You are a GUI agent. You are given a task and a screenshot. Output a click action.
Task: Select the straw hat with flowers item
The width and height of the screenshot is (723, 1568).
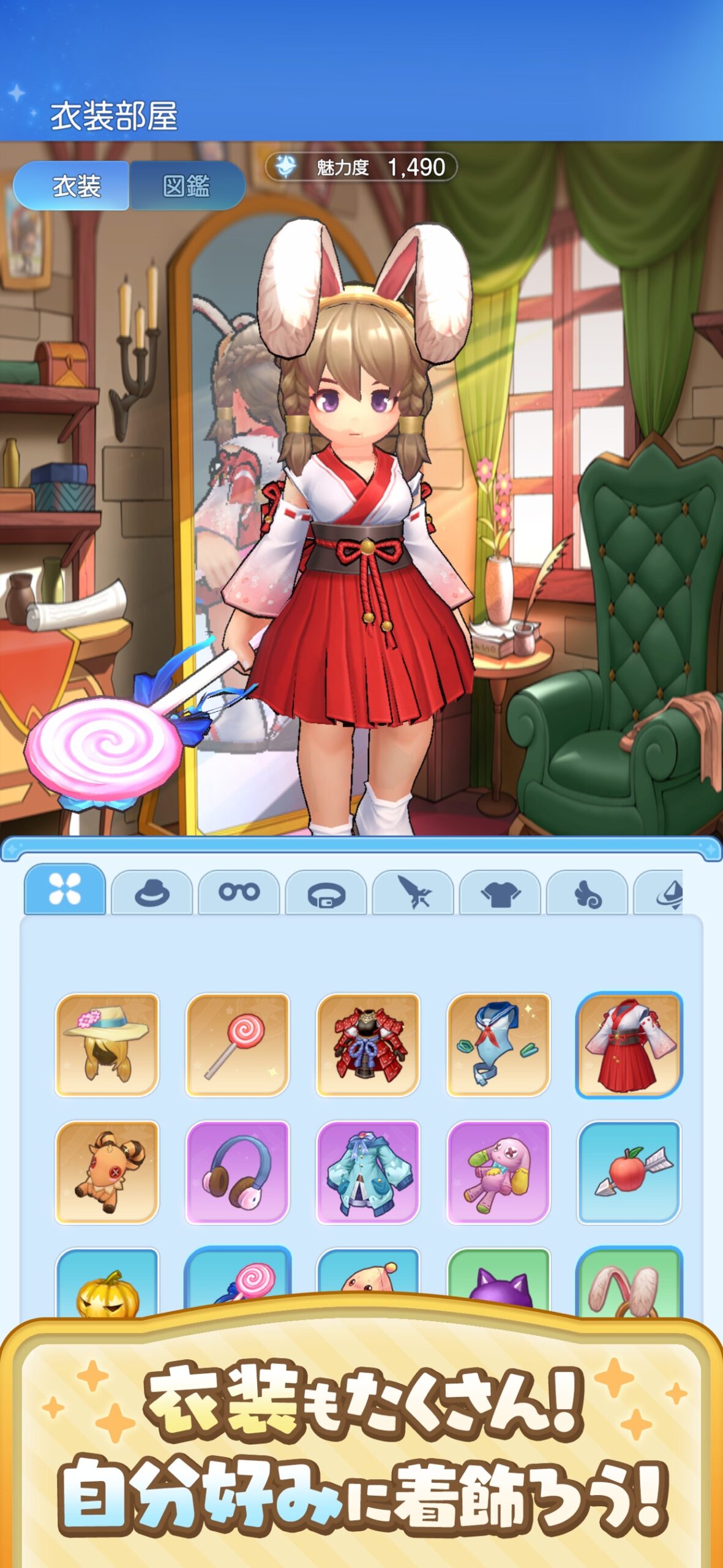click(x=107, y=1045)
